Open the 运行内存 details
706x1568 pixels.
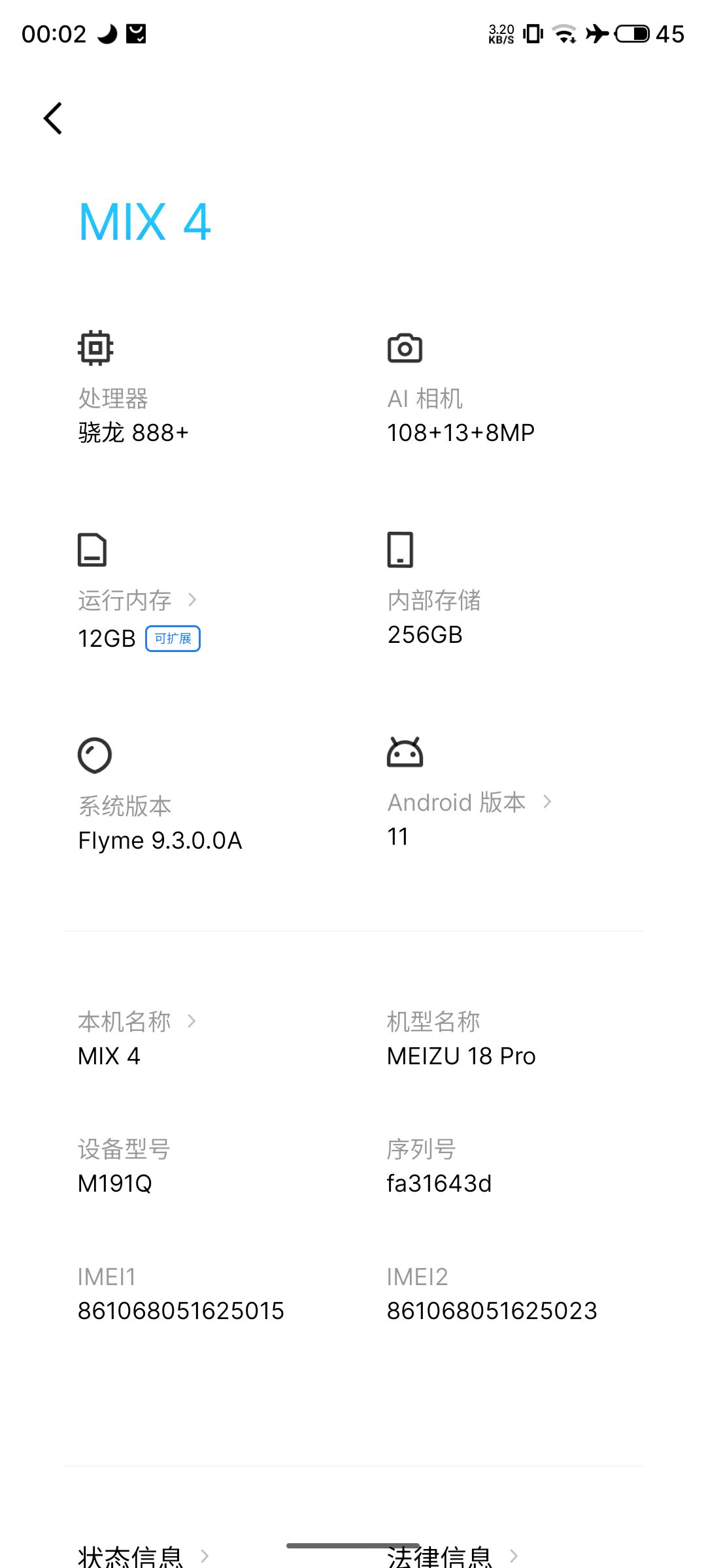tap(137, 600)
